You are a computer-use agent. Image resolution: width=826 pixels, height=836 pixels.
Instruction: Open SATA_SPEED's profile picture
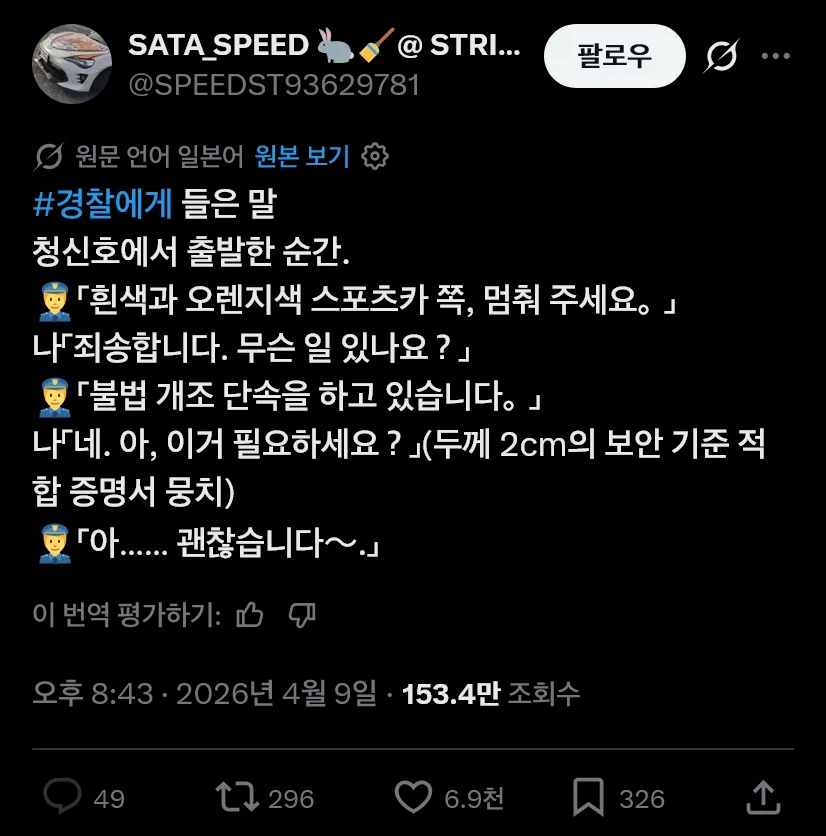coord(71,65)
